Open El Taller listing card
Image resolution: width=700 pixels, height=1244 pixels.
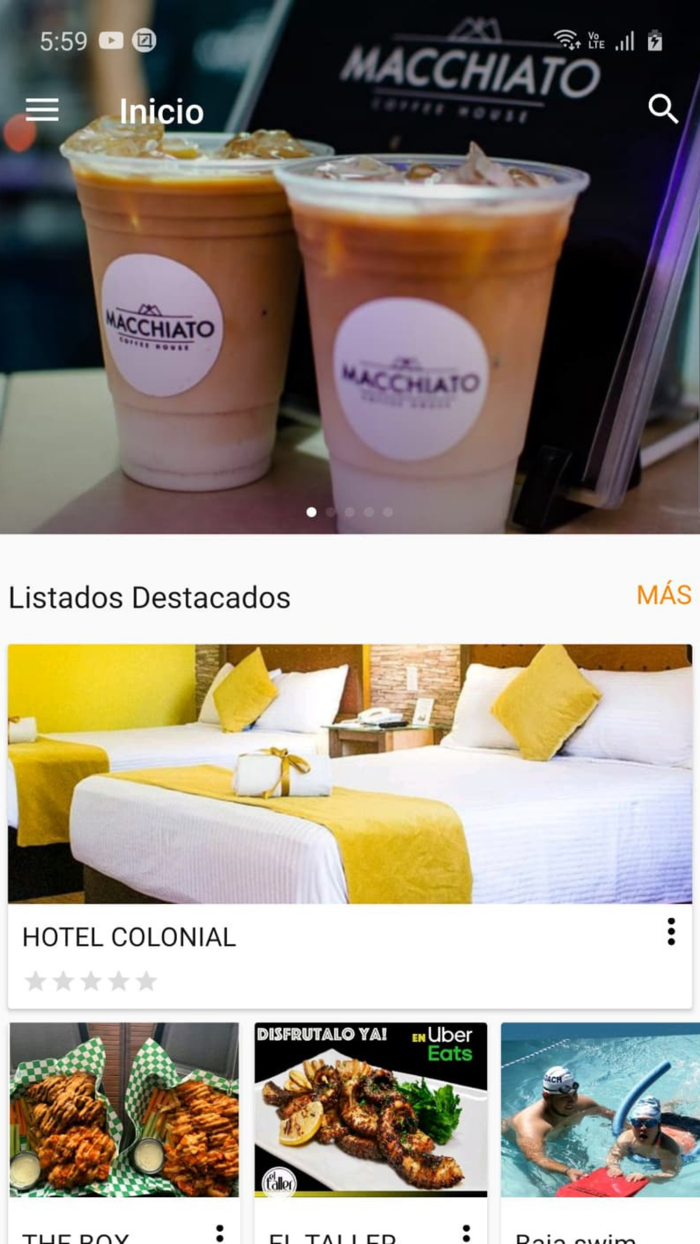pos(370,1132)
